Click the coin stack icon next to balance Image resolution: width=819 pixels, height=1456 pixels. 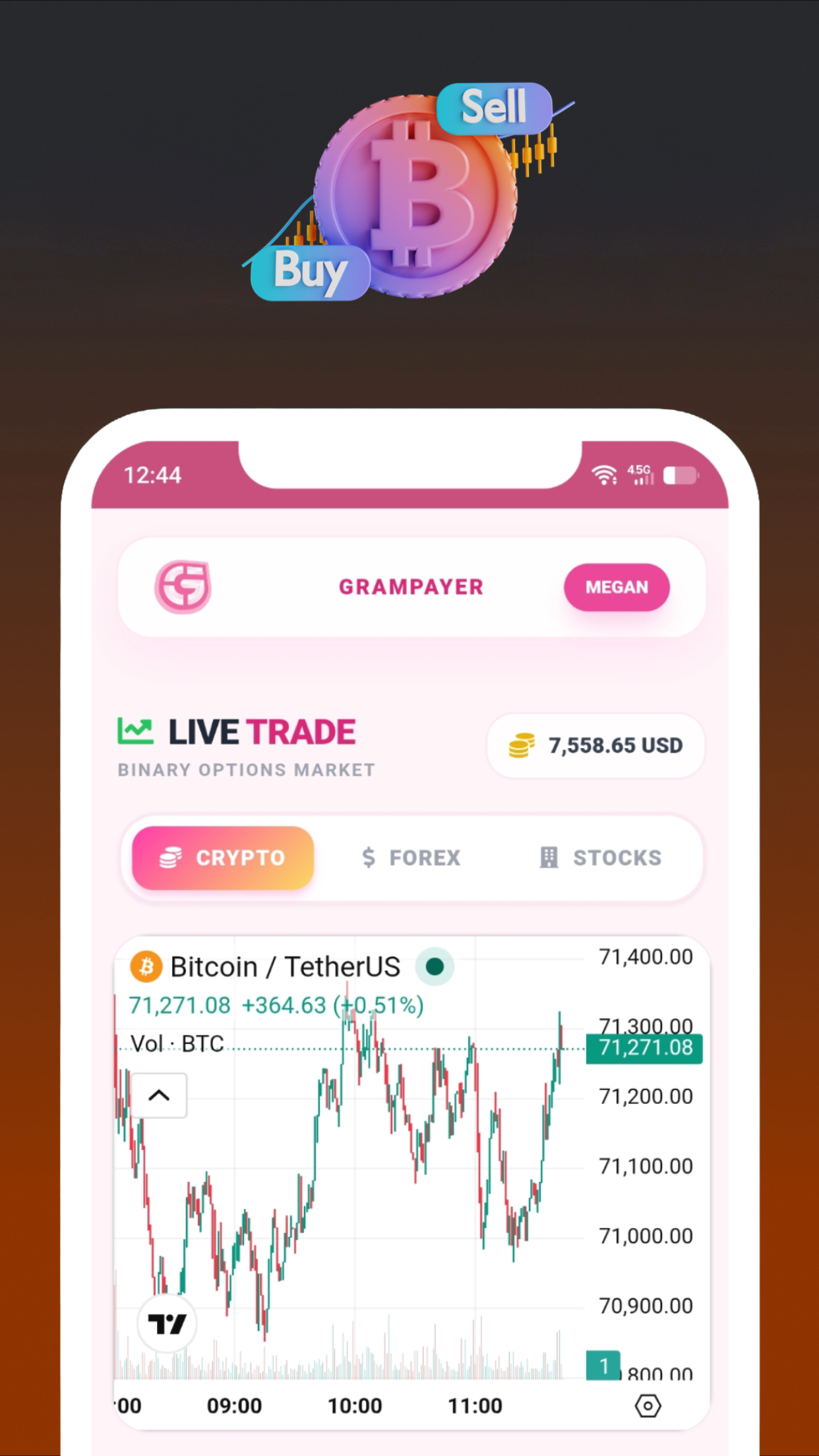[519, 745]
